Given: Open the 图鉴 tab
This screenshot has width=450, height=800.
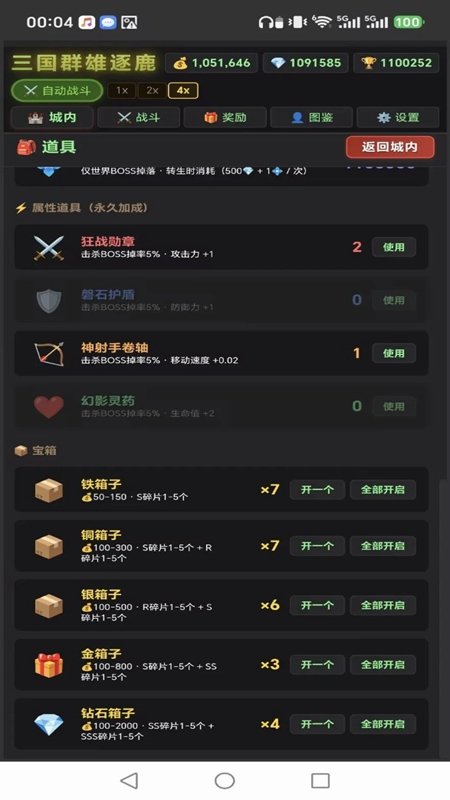Looking at the screenshot, I should (311, 118).
